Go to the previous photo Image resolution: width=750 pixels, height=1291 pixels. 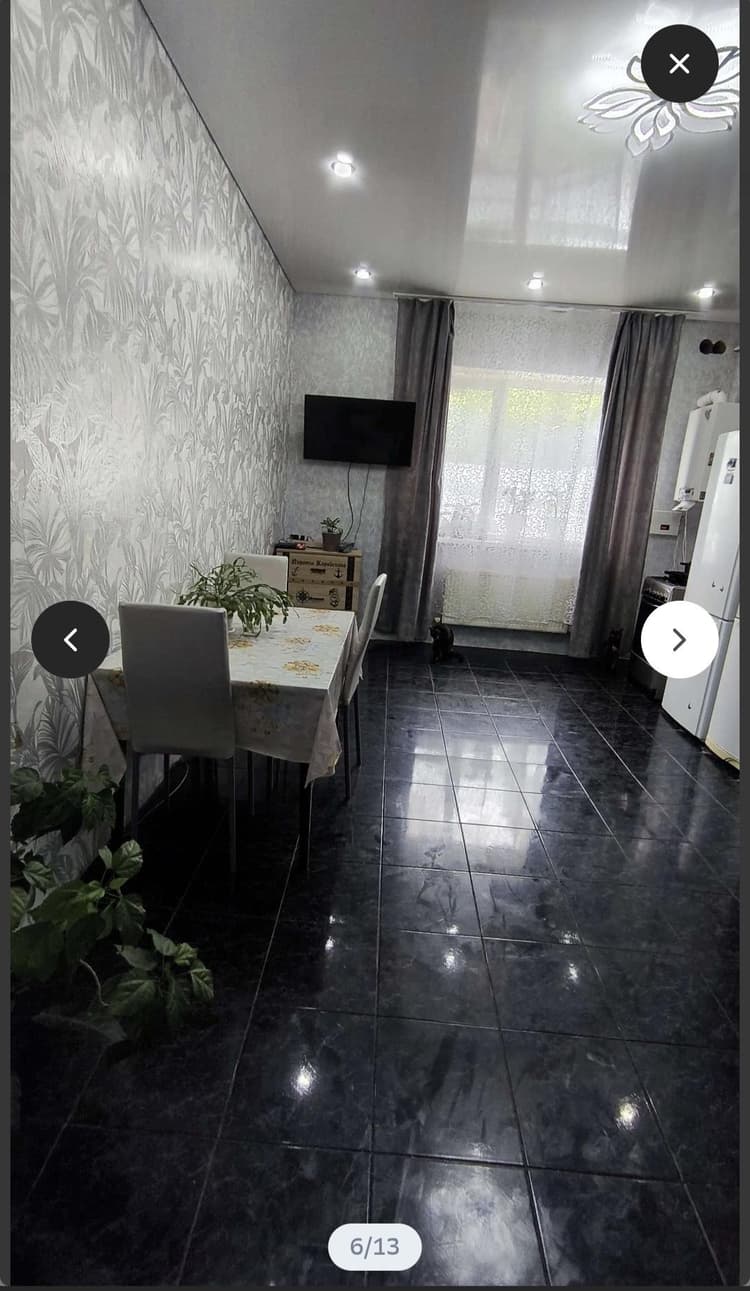70,639
